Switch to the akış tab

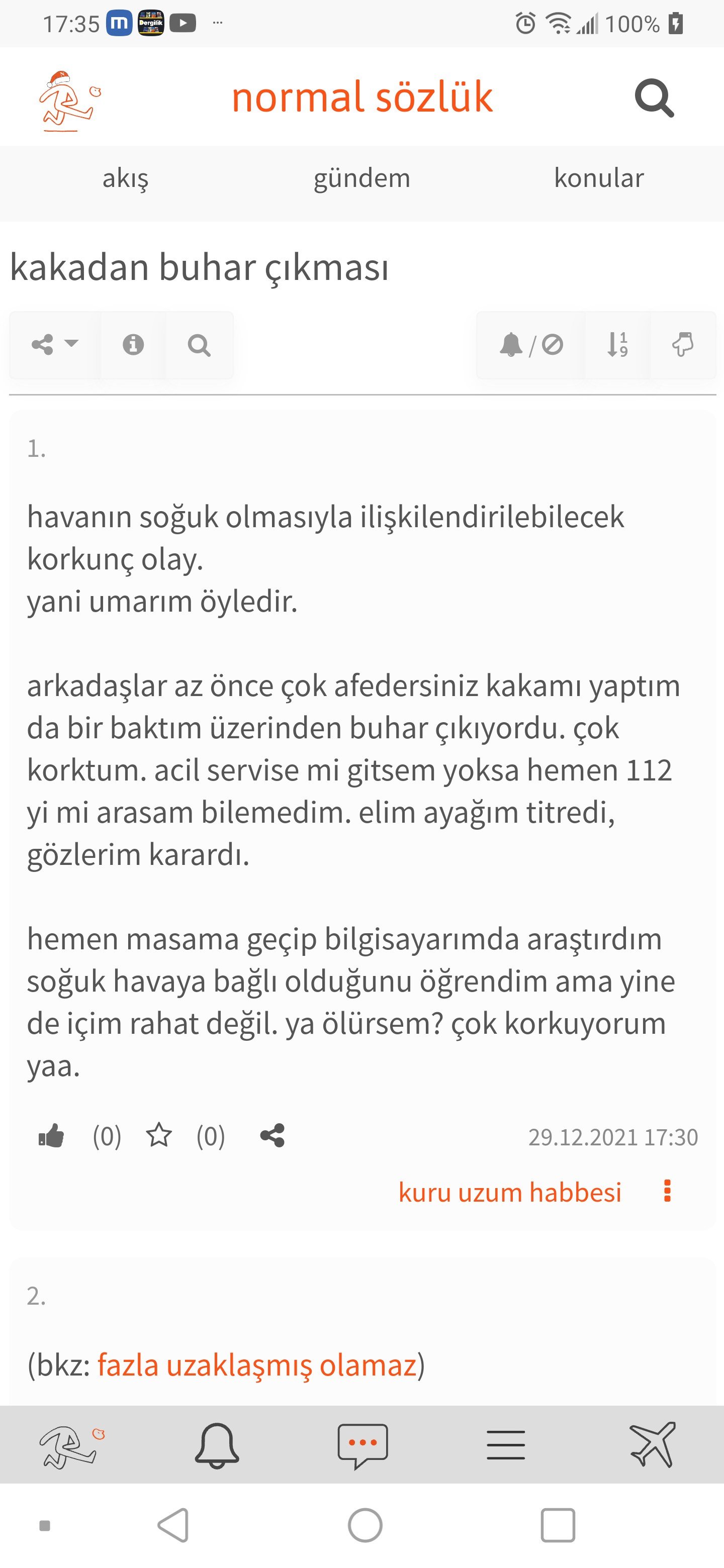[x=125, y=178]
